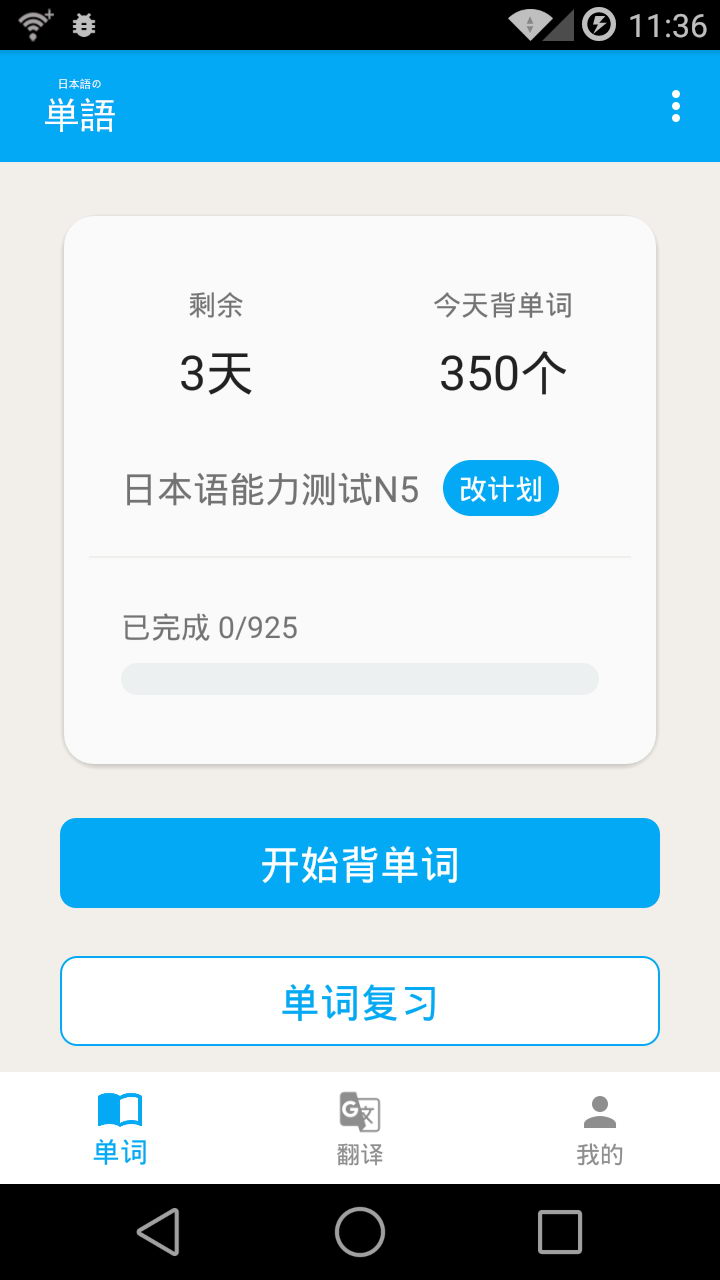The width and height of the screenshot is (720, 1280).
Task: Go to the 我的 profile tab
Action: coord(600,1129)
